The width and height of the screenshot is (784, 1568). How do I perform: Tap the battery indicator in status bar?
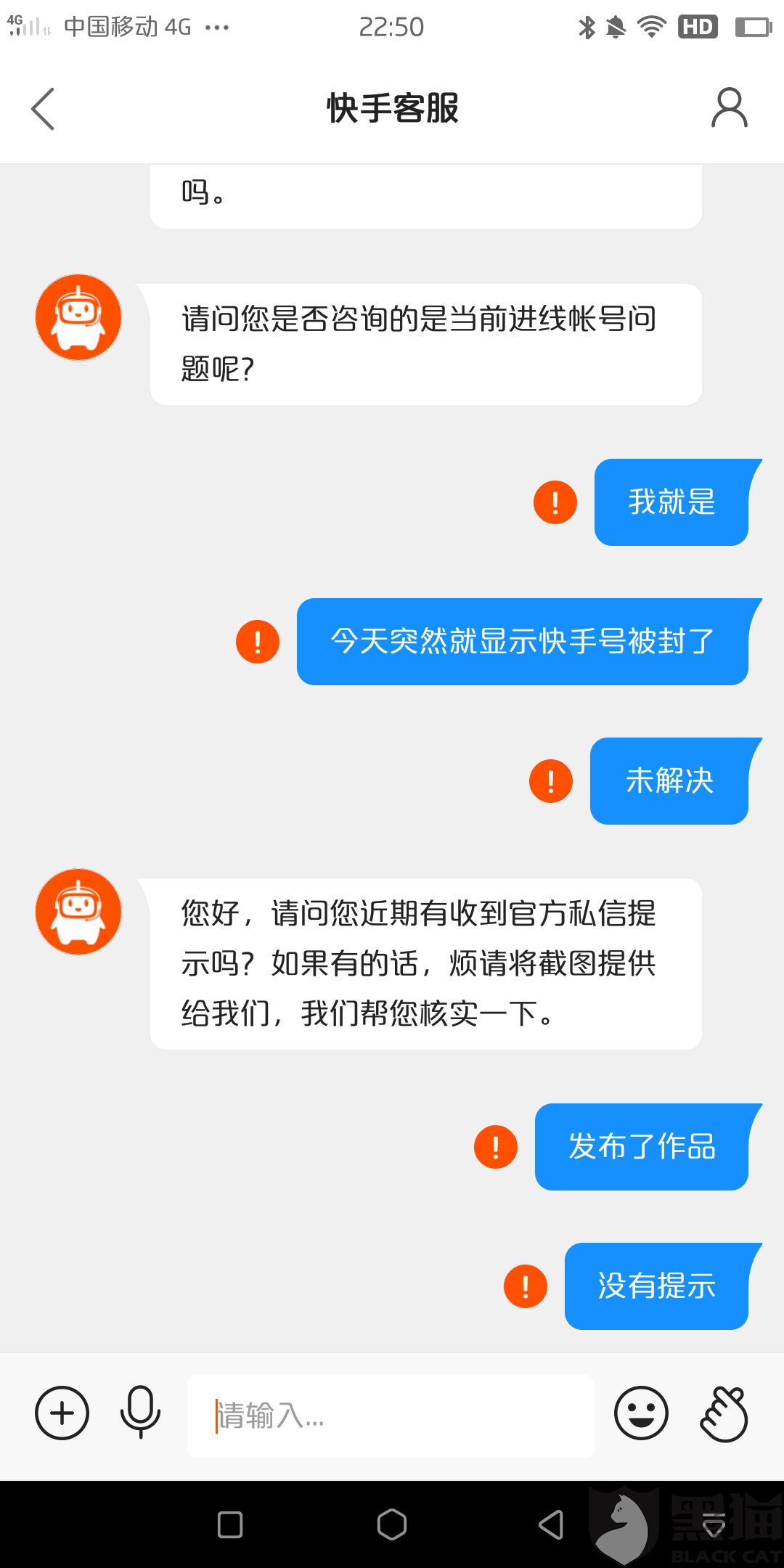(x=753, y=26)
